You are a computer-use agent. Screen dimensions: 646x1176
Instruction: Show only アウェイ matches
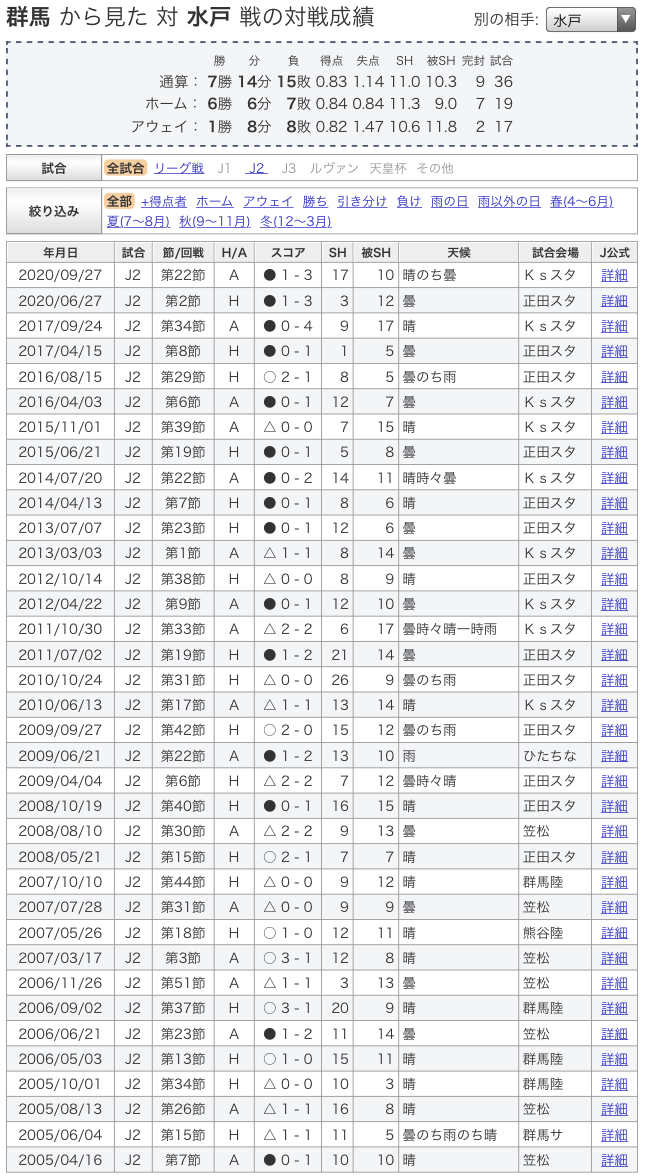(x=268, y=201)
